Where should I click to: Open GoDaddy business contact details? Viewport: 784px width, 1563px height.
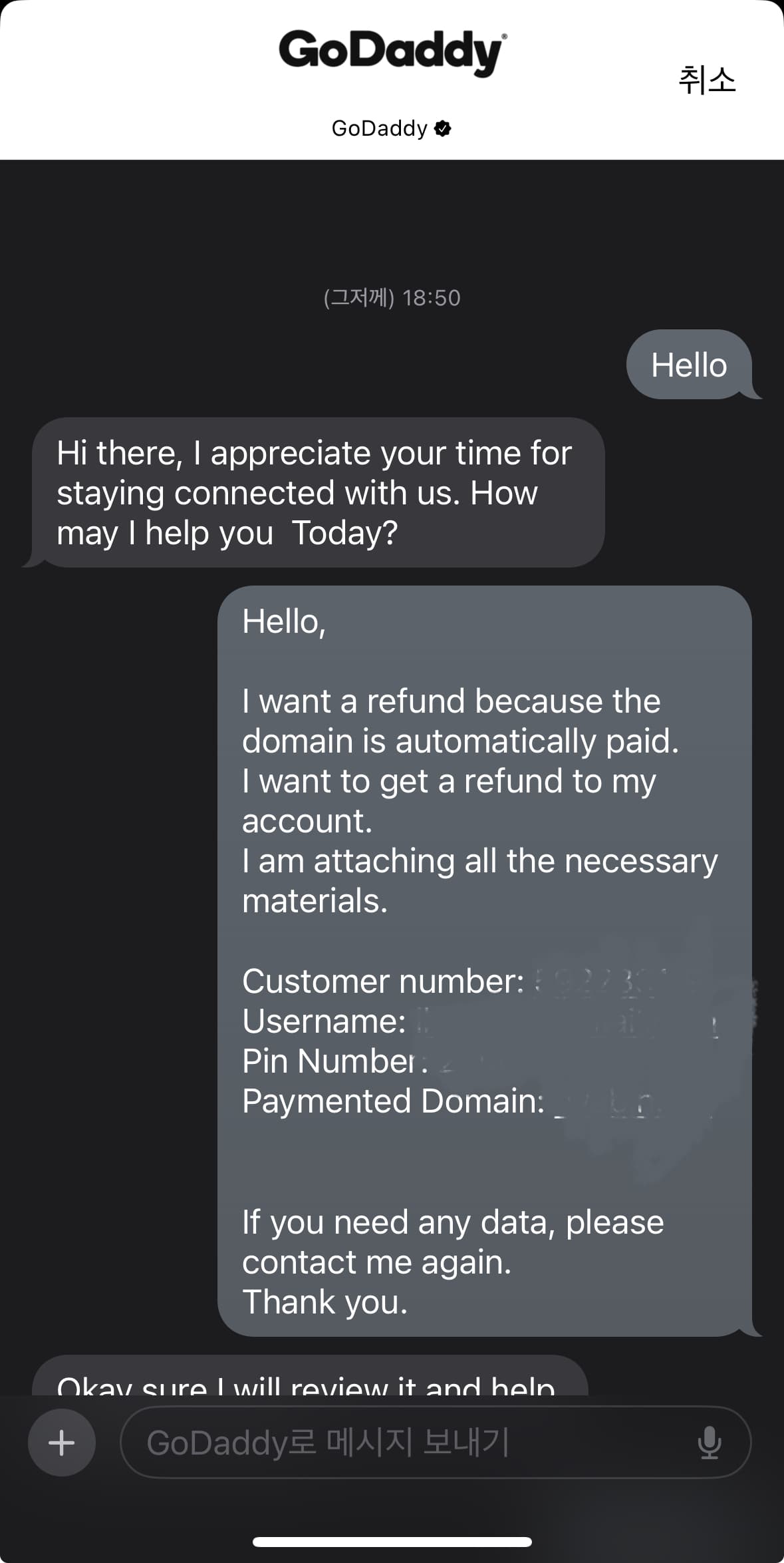(x=391, y=128)
